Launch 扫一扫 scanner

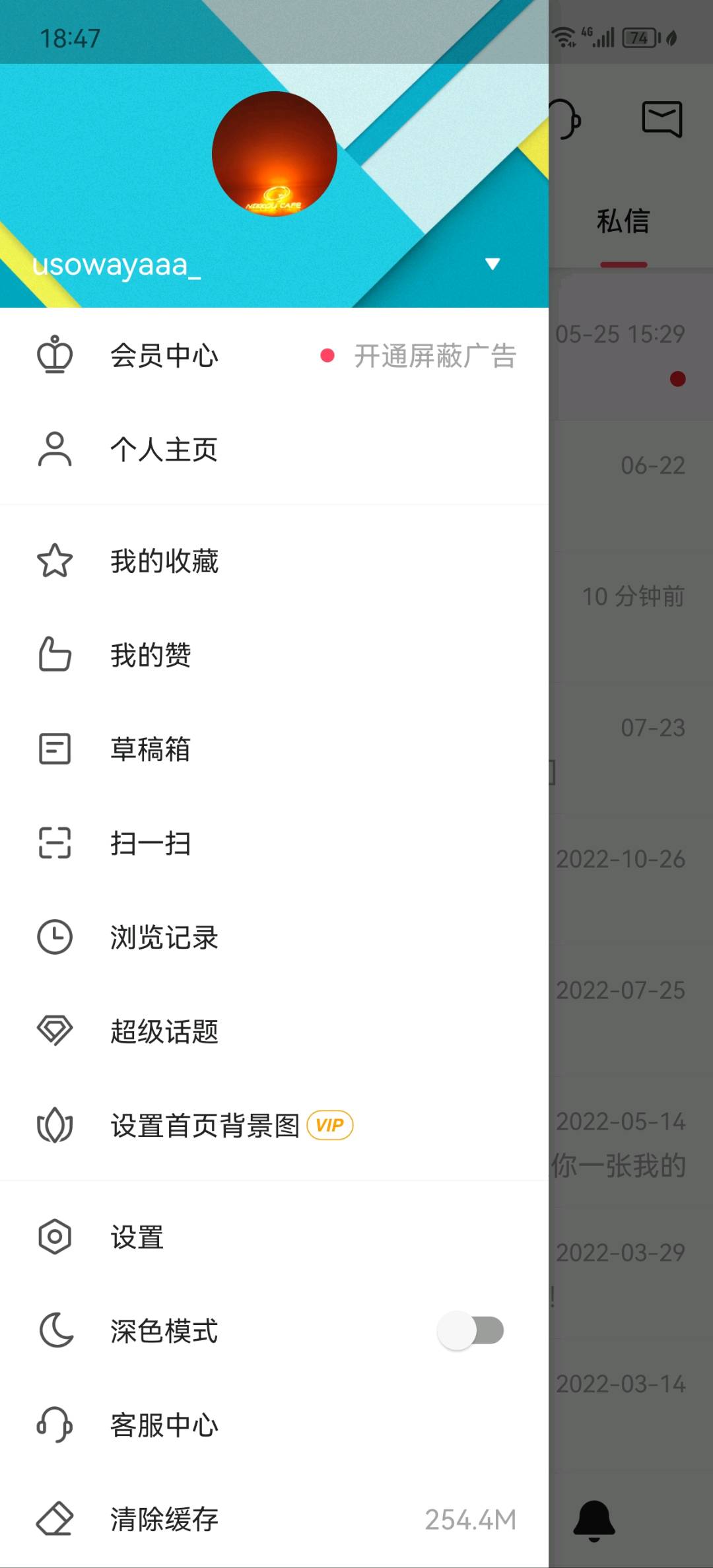click(x=151, y=843)
